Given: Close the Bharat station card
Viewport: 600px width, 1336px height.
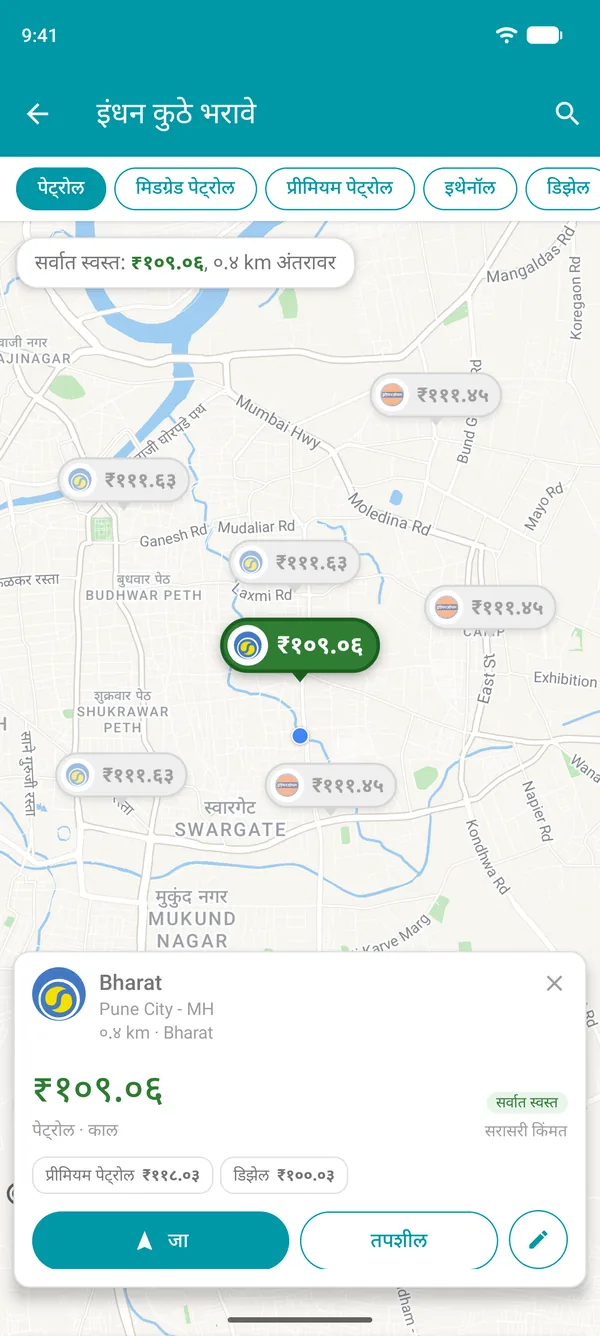Looking at the screenshot, I should tap(554, 984).
